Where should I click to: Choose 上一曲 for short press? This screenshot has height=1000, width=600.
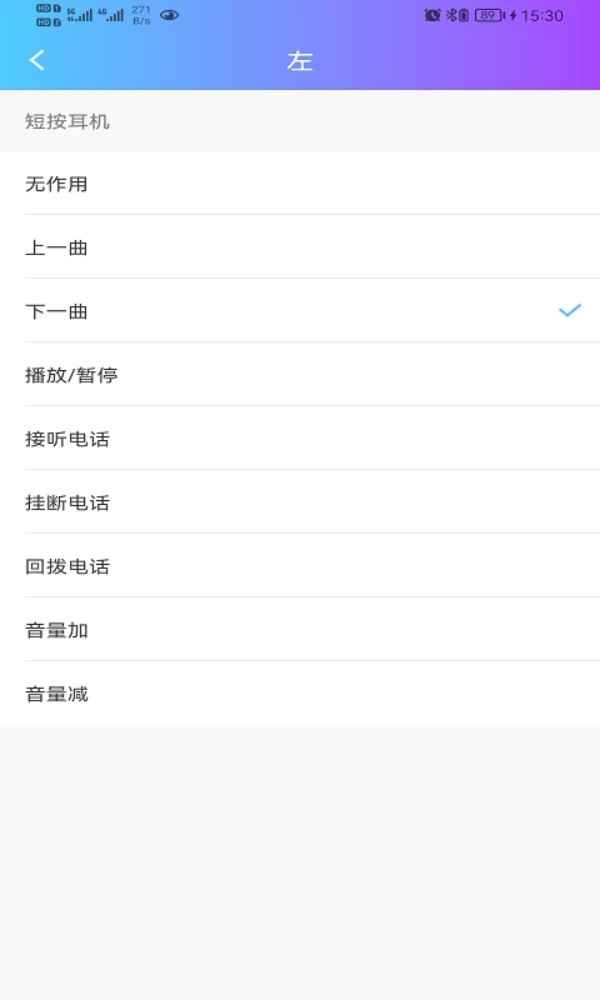coord(57,248)
